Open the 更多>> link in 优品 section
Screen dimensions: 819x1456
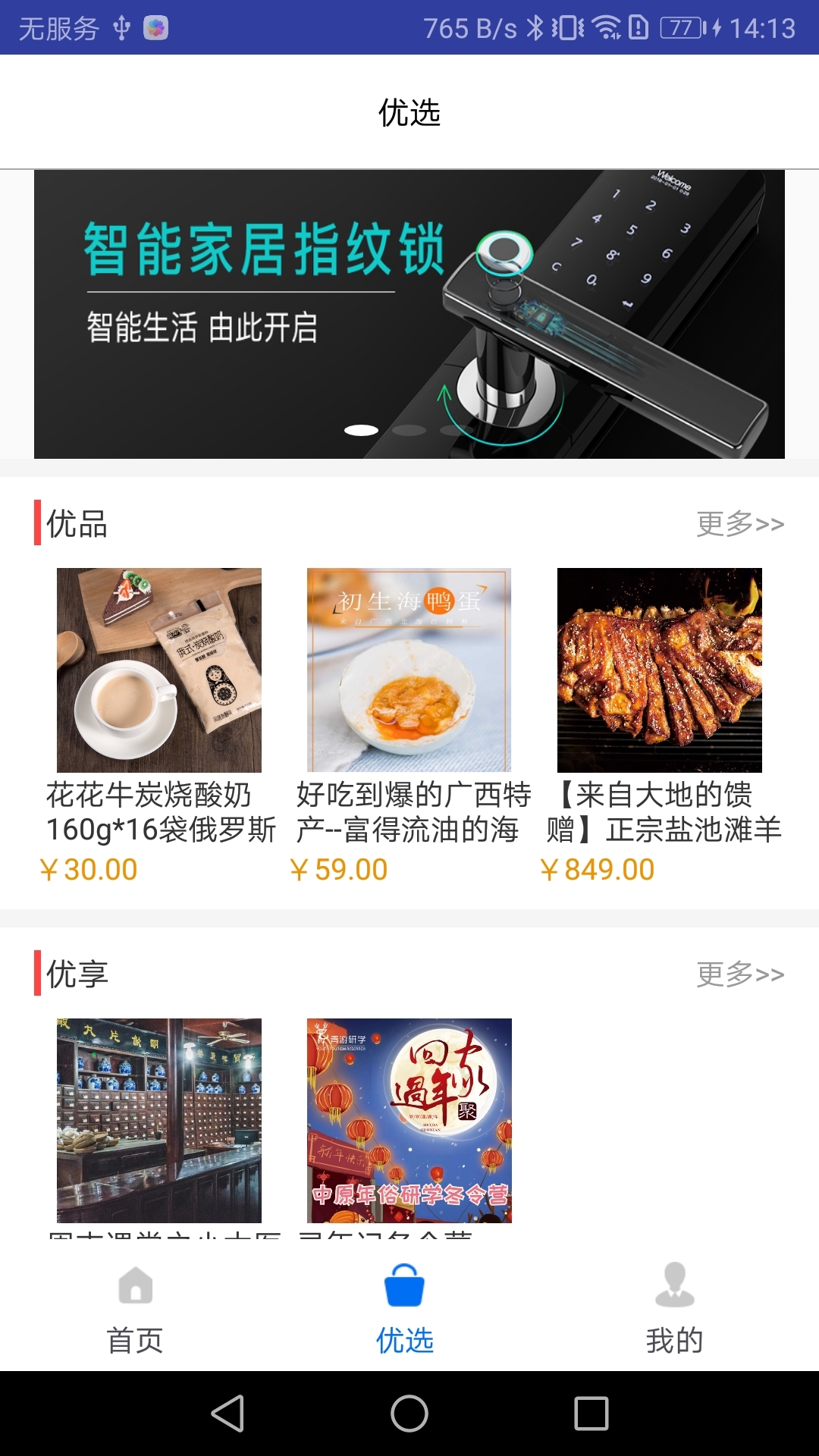739,523
